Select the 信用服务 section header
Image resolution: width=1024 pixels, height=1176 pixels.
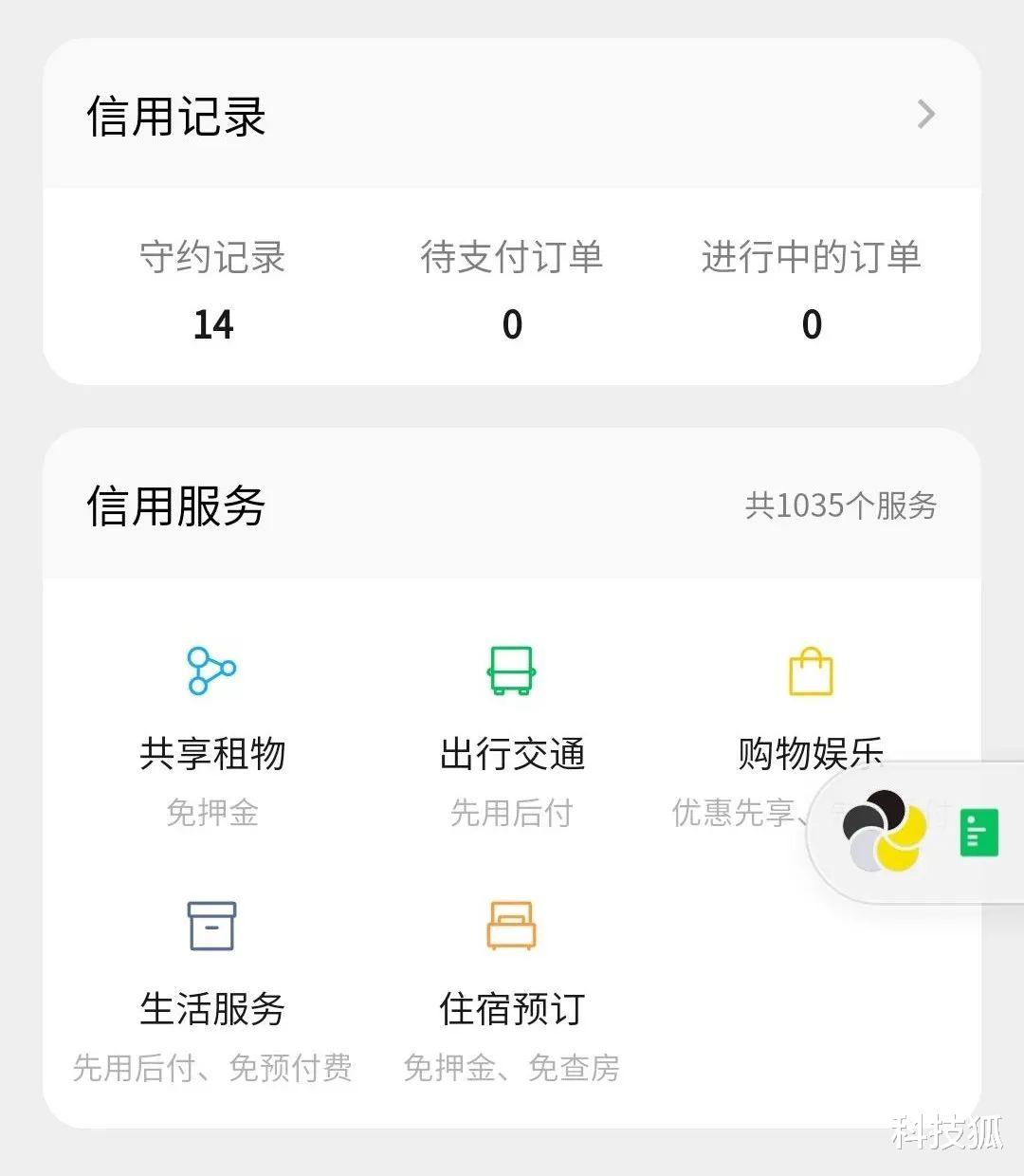[x=175, y=507]
